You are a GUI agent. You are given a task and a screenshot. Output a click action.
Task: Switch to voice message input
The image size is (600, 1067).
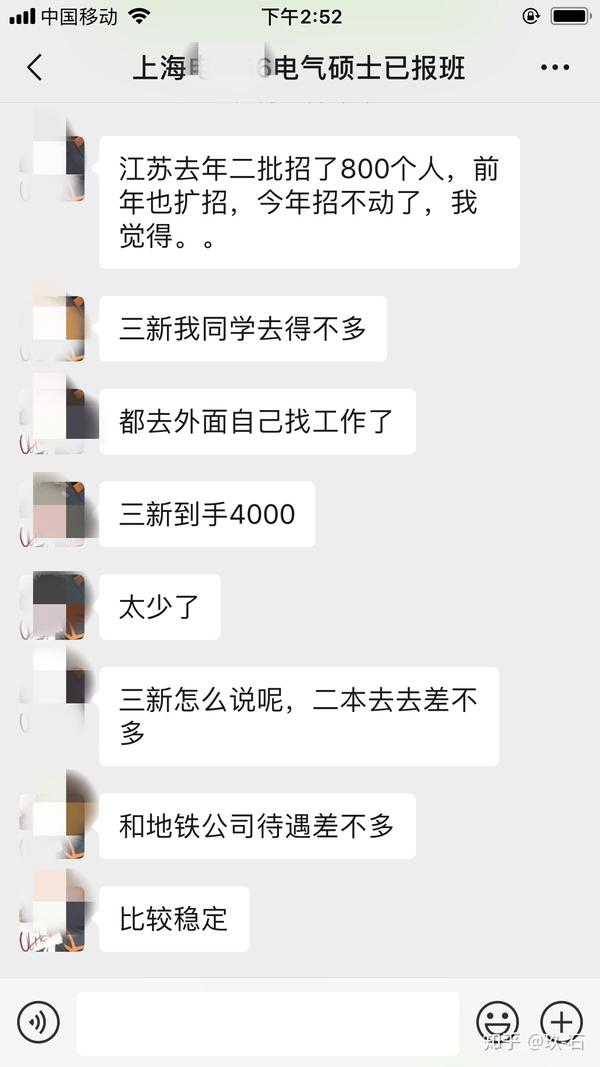point(38,1022)
